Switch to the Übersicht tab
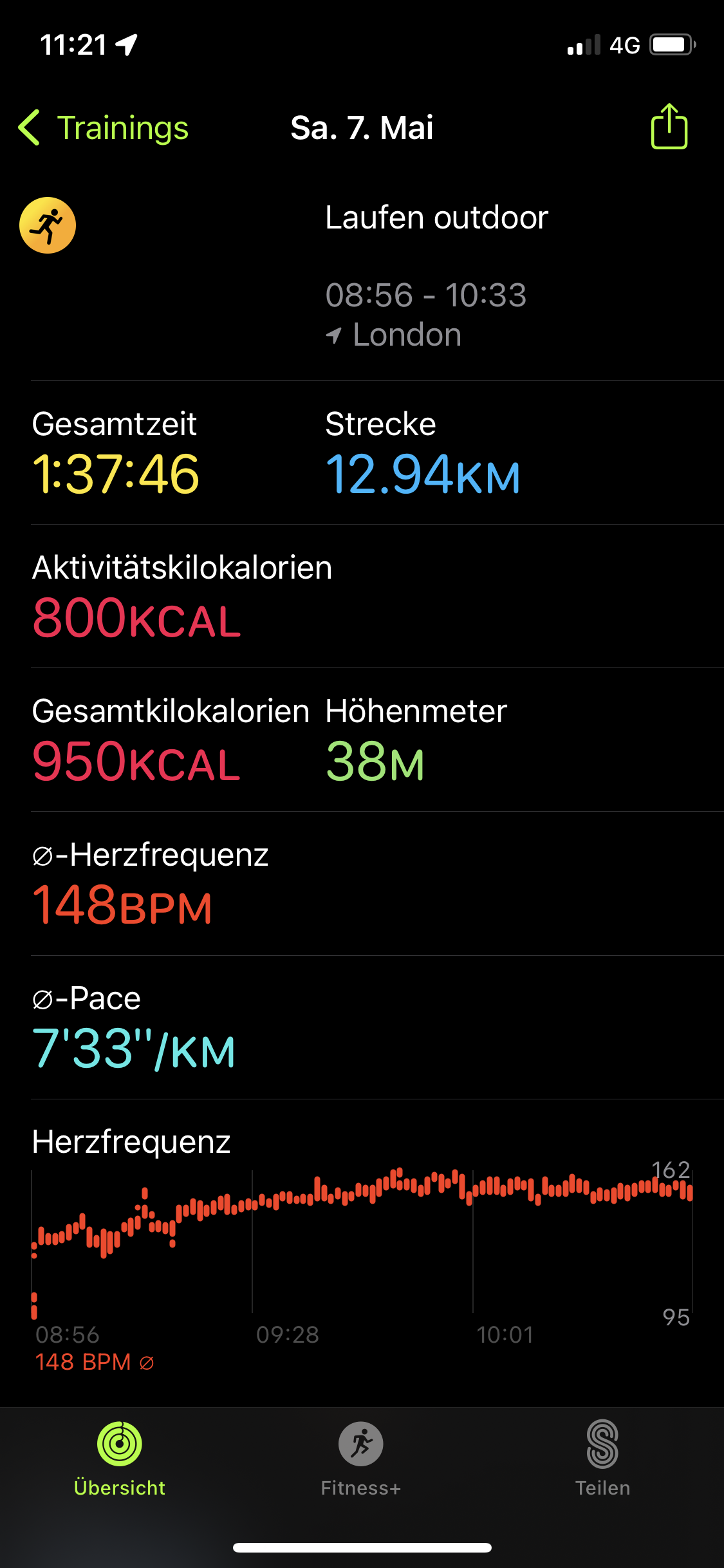724x1568 pixels. click(120, 1459)
